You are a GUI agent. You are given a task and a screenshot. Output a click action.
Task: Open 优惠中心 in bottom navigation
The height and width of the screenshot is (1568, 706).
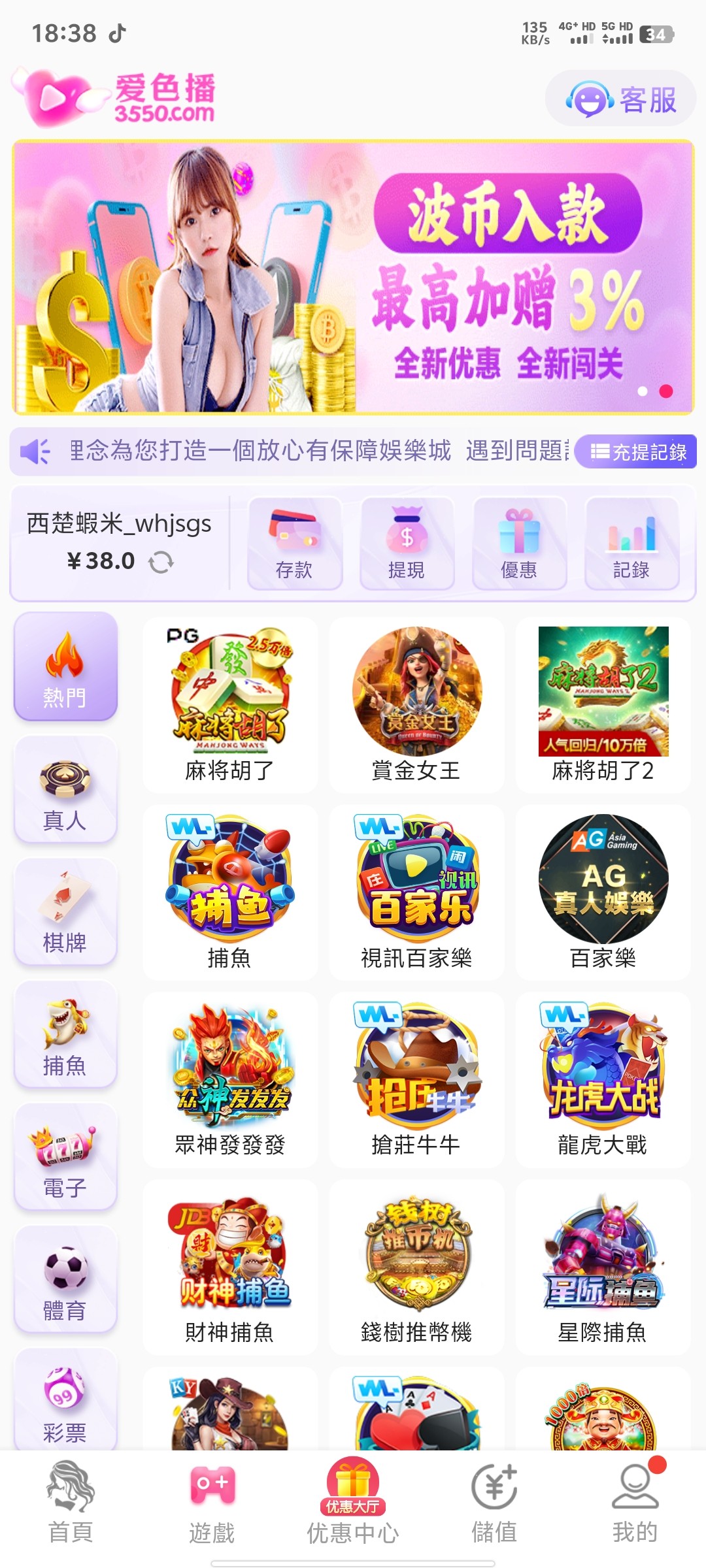pos(353,1503)
